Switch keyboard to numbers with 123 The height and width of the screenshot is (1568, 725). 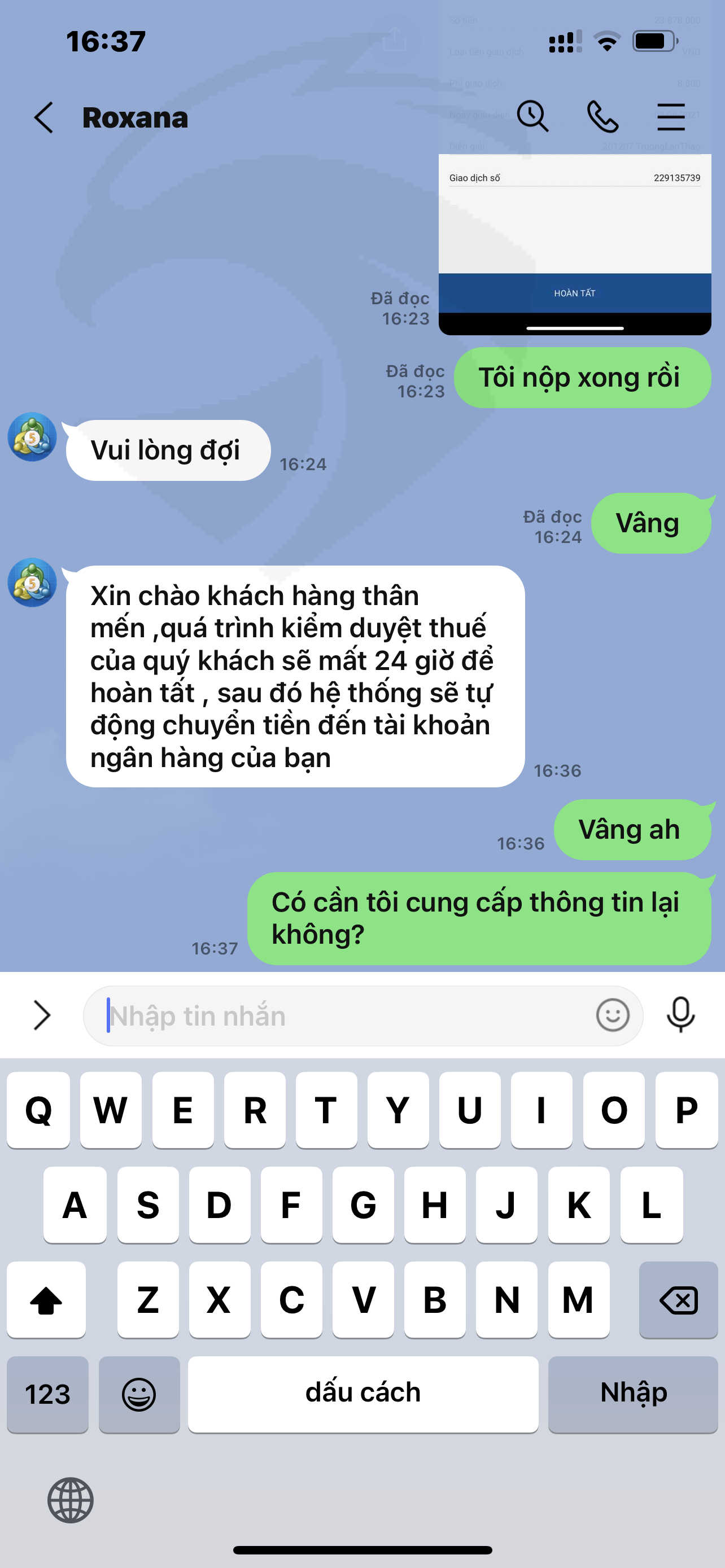(47, 1395)
